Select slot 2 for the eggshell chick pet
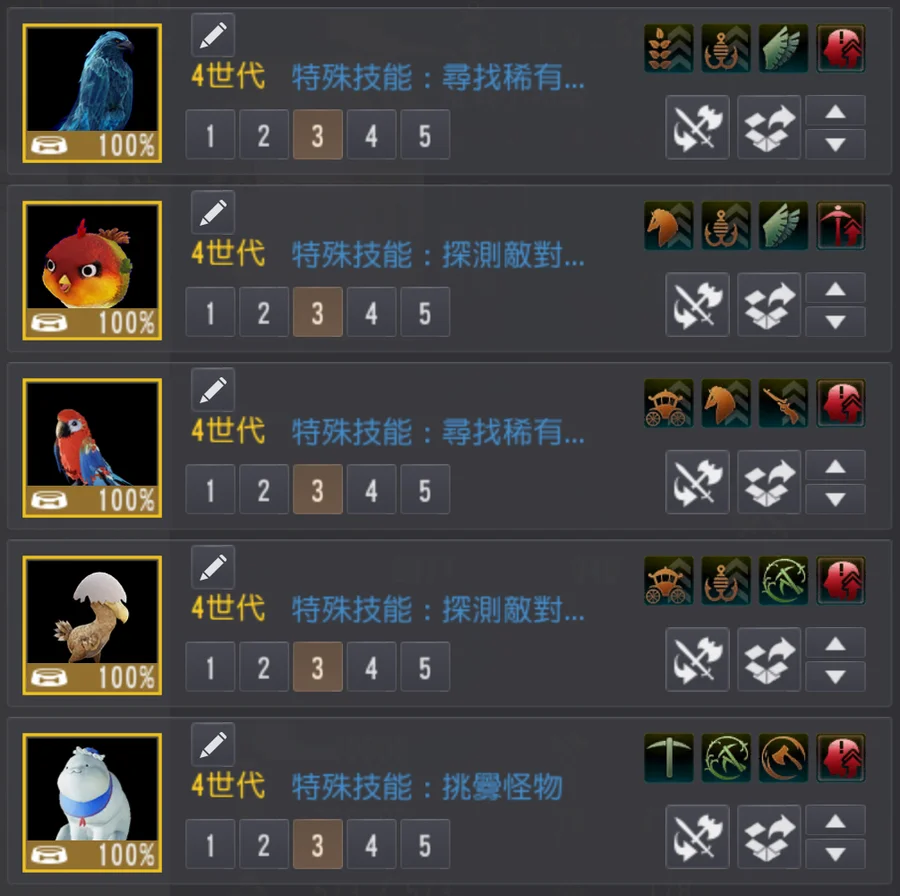 264,667
